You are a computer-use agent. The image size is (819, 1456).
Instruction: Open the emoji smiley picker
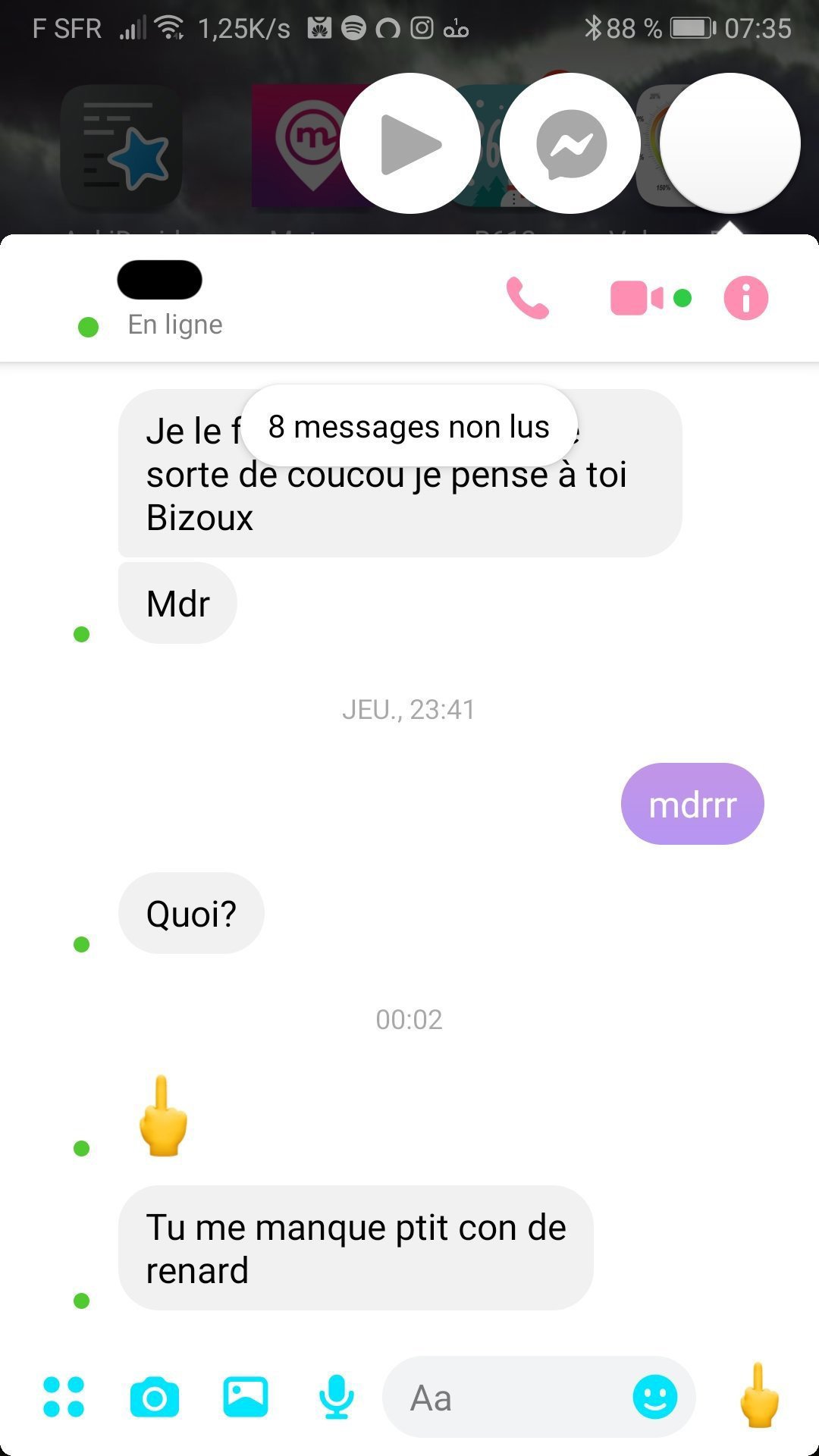655,1397
